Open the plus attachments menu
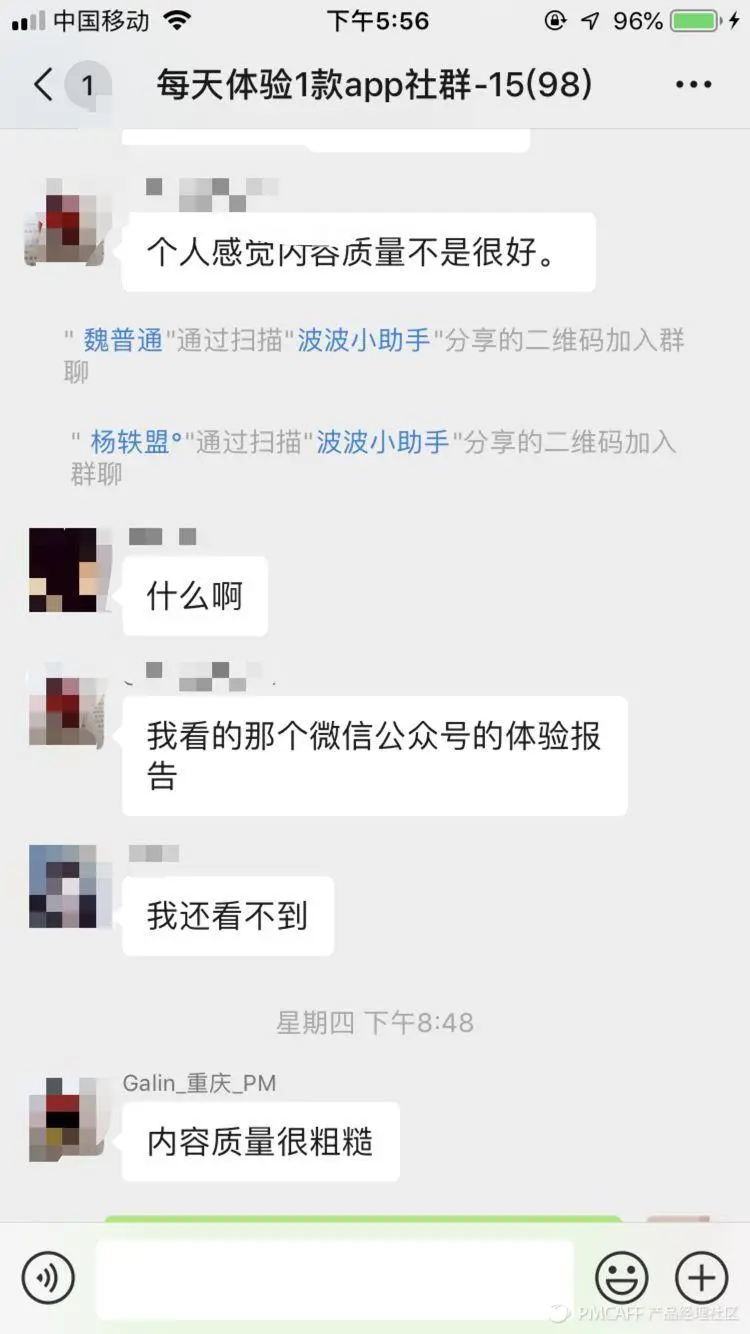 [x=701, y=1277]
